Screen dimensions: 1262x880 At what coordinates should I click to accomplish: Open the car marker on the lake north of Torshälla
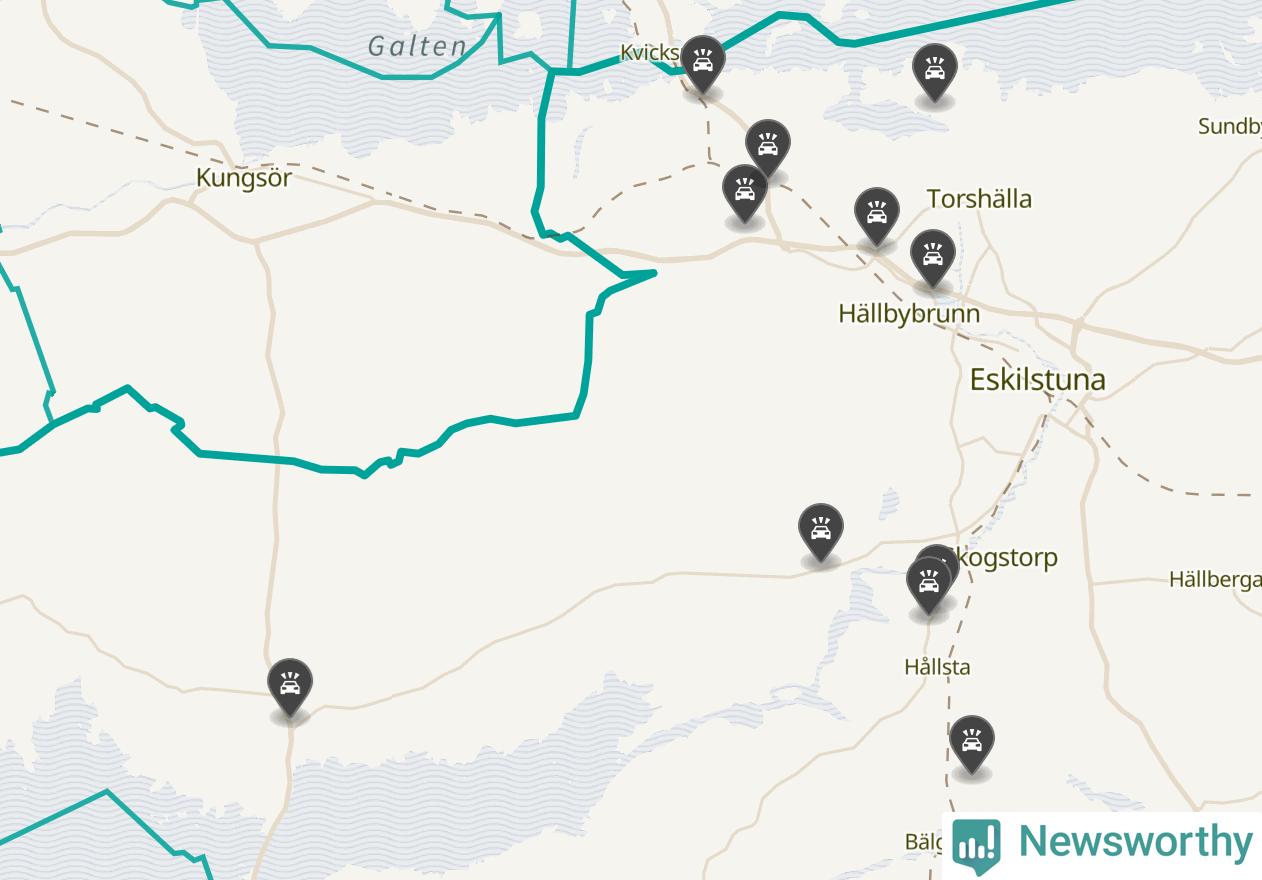935,70
